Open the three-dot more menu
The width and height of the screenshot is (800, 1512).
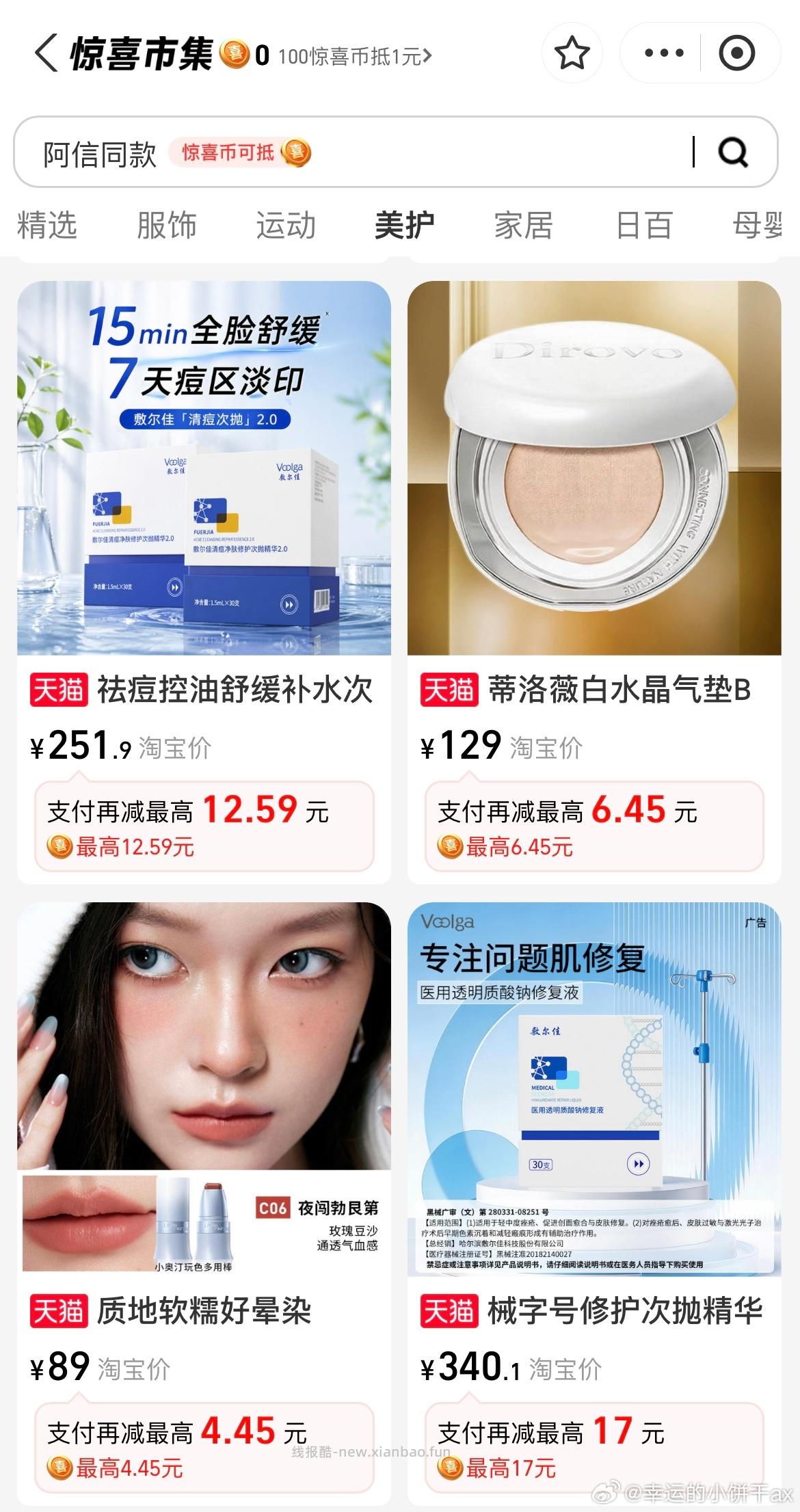tap(663, 54)
